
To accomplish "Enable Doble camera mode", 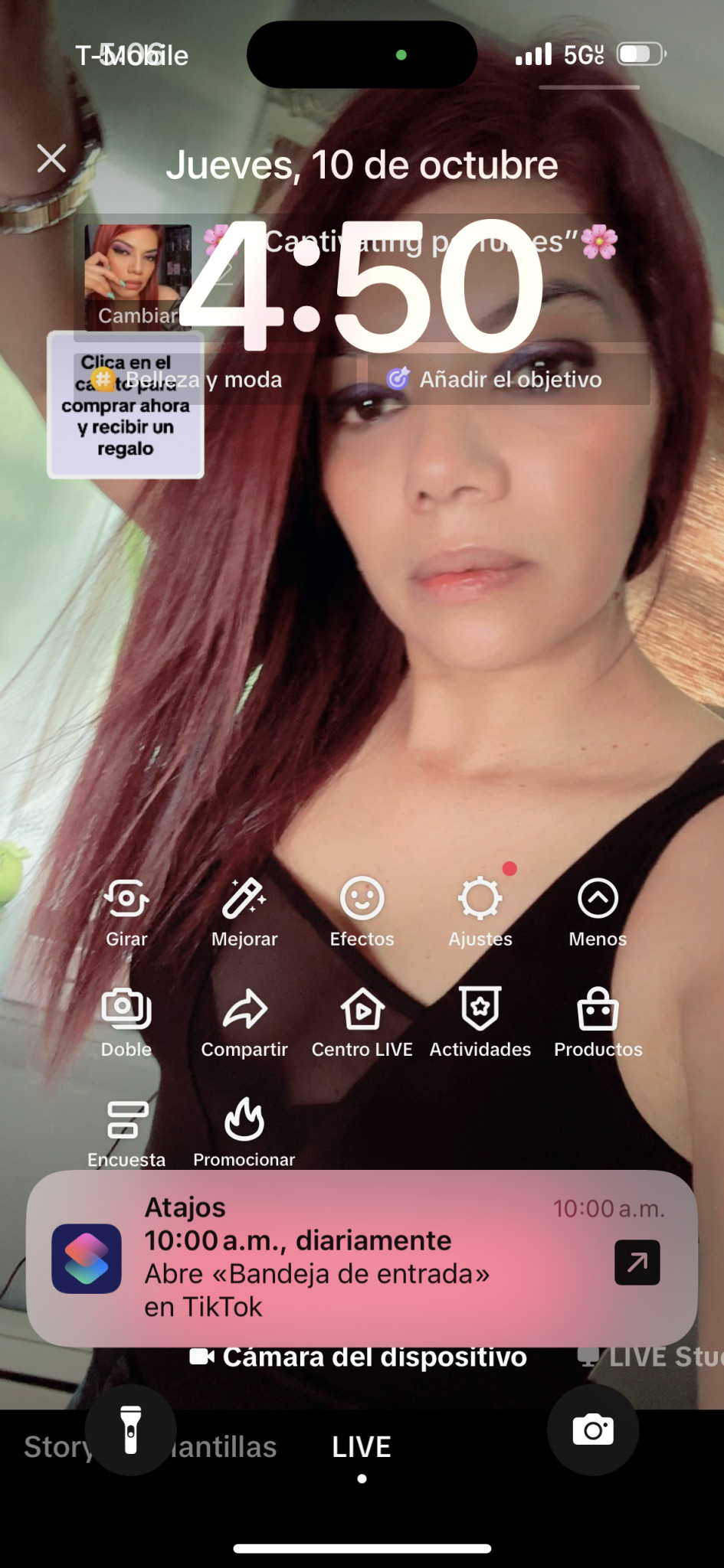I will pyautogui.click(x=126, y=1022).
